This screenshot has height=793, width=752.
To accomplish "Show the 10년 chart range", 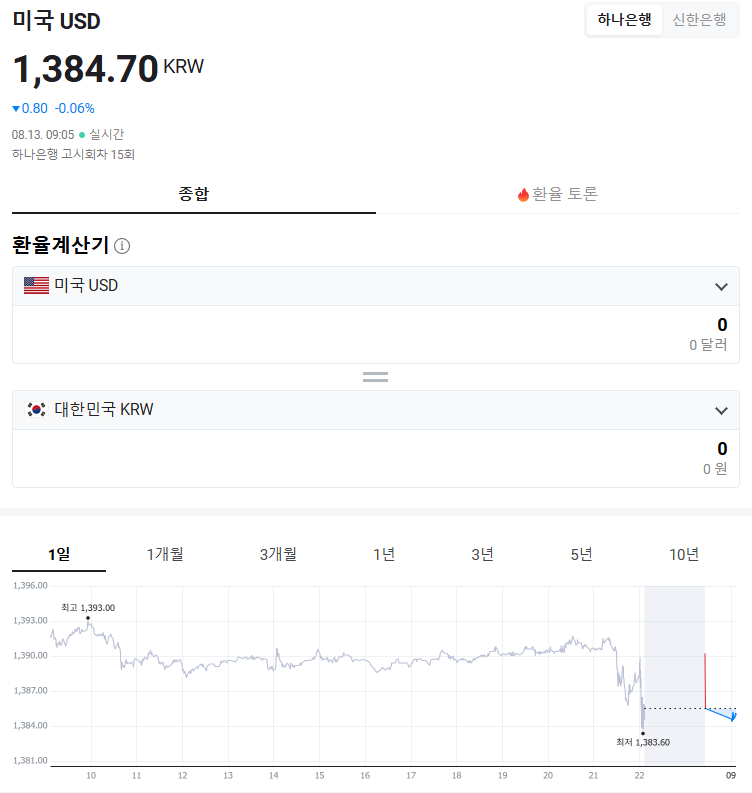I will [x=684, y=554].
